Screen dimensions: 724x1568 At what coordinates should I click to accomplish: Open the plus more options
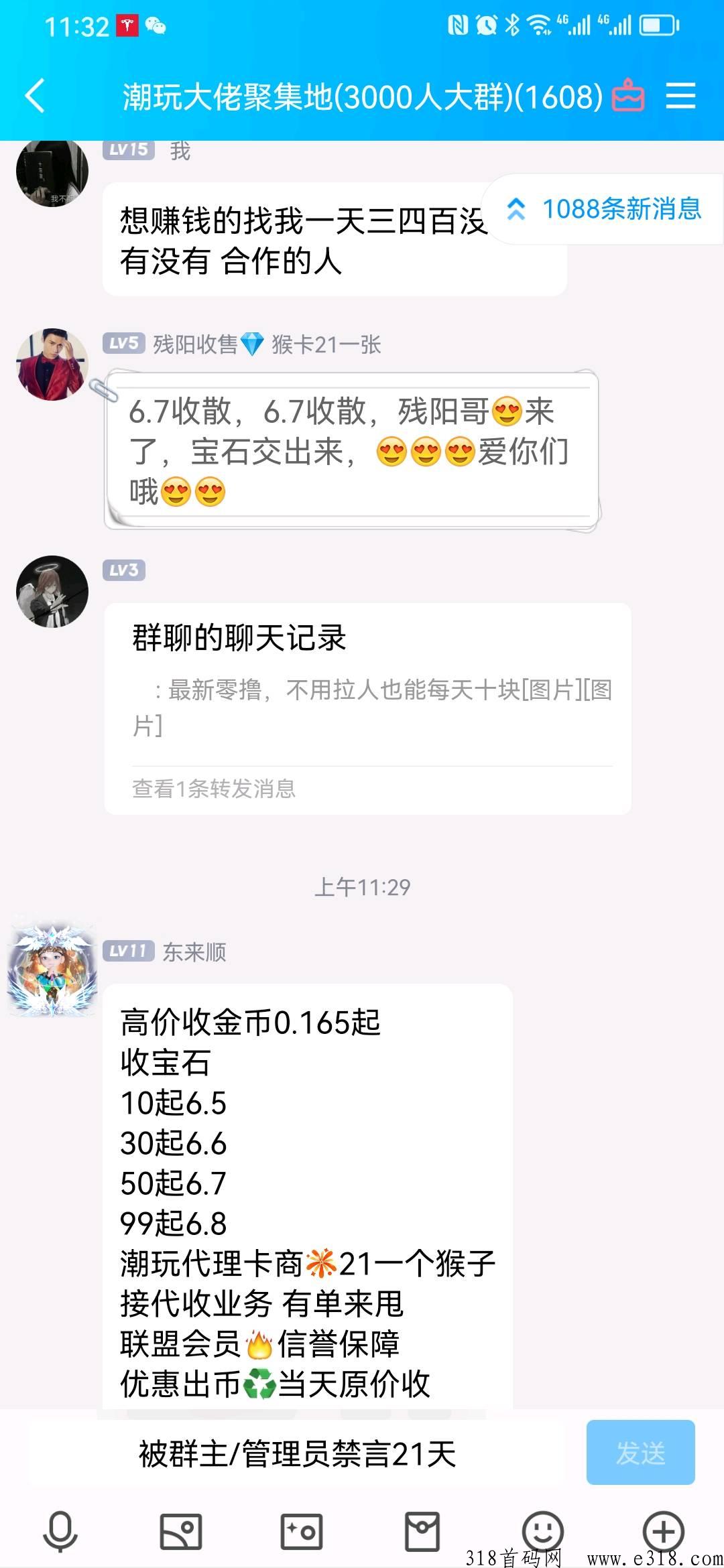click(x=663, y=1531)
